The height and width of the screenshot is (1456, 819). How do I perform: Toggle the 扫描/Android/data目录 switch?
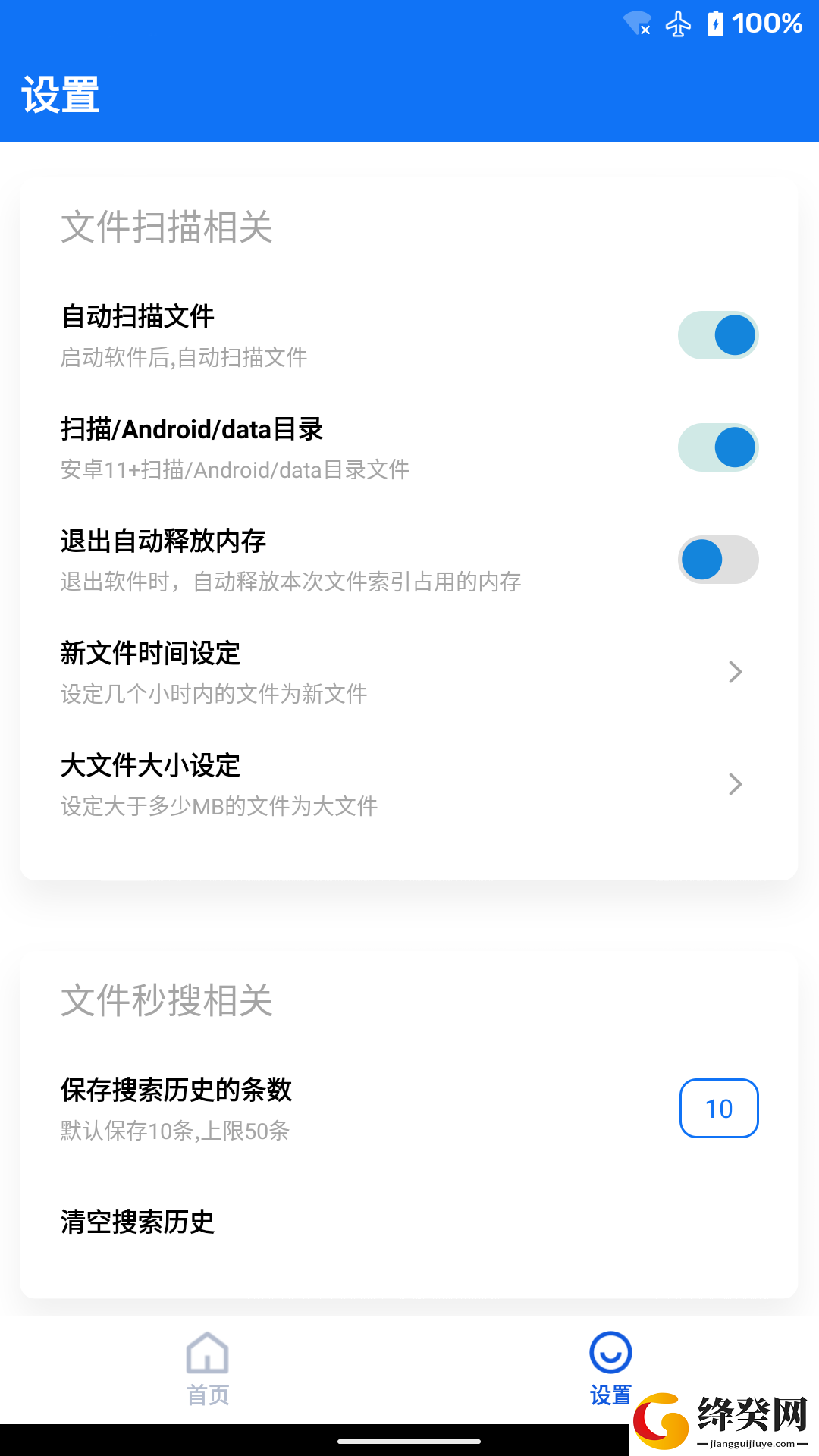coord(718,447)
